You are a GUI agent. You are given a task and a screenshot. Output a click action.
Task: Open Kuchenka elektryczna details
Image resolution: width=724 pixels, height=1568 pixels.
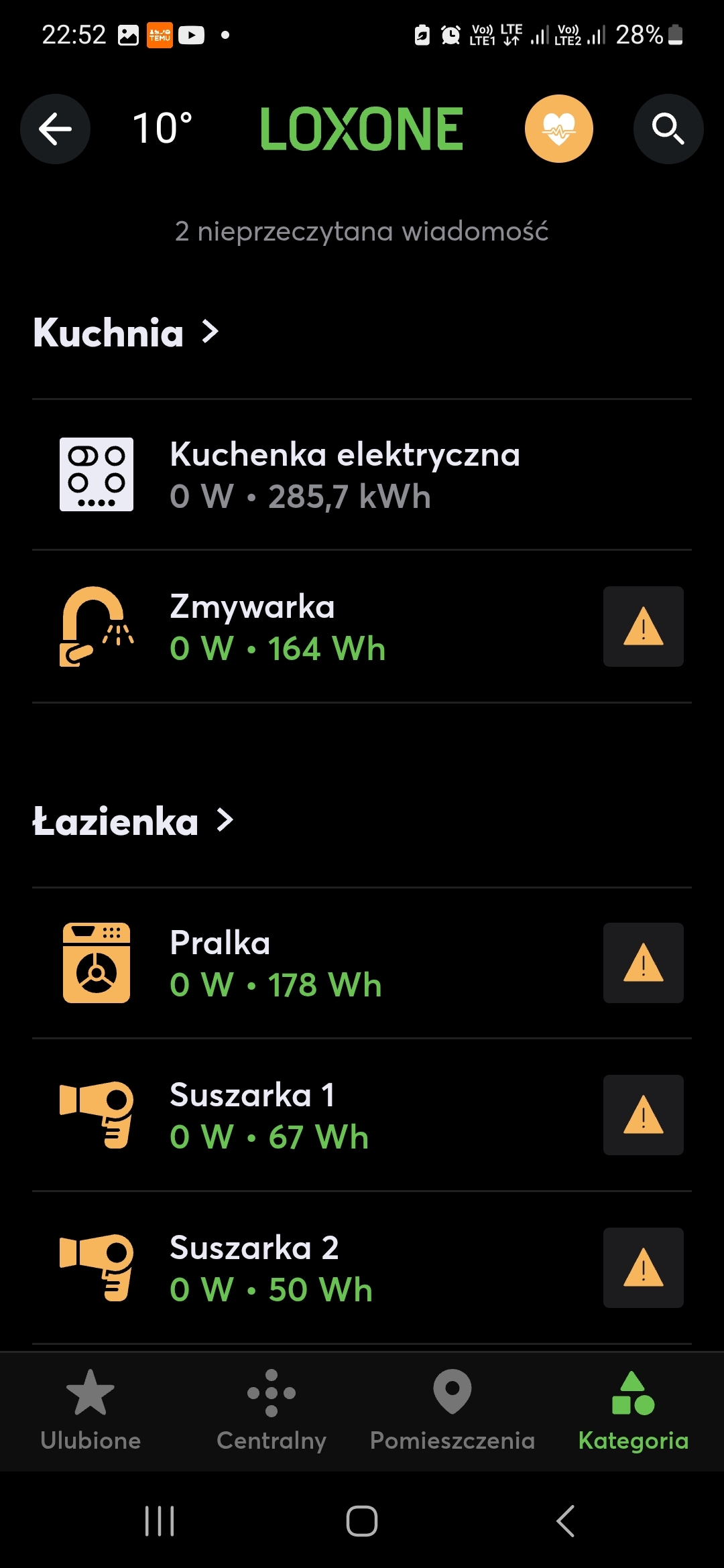[x=362, y=475]
